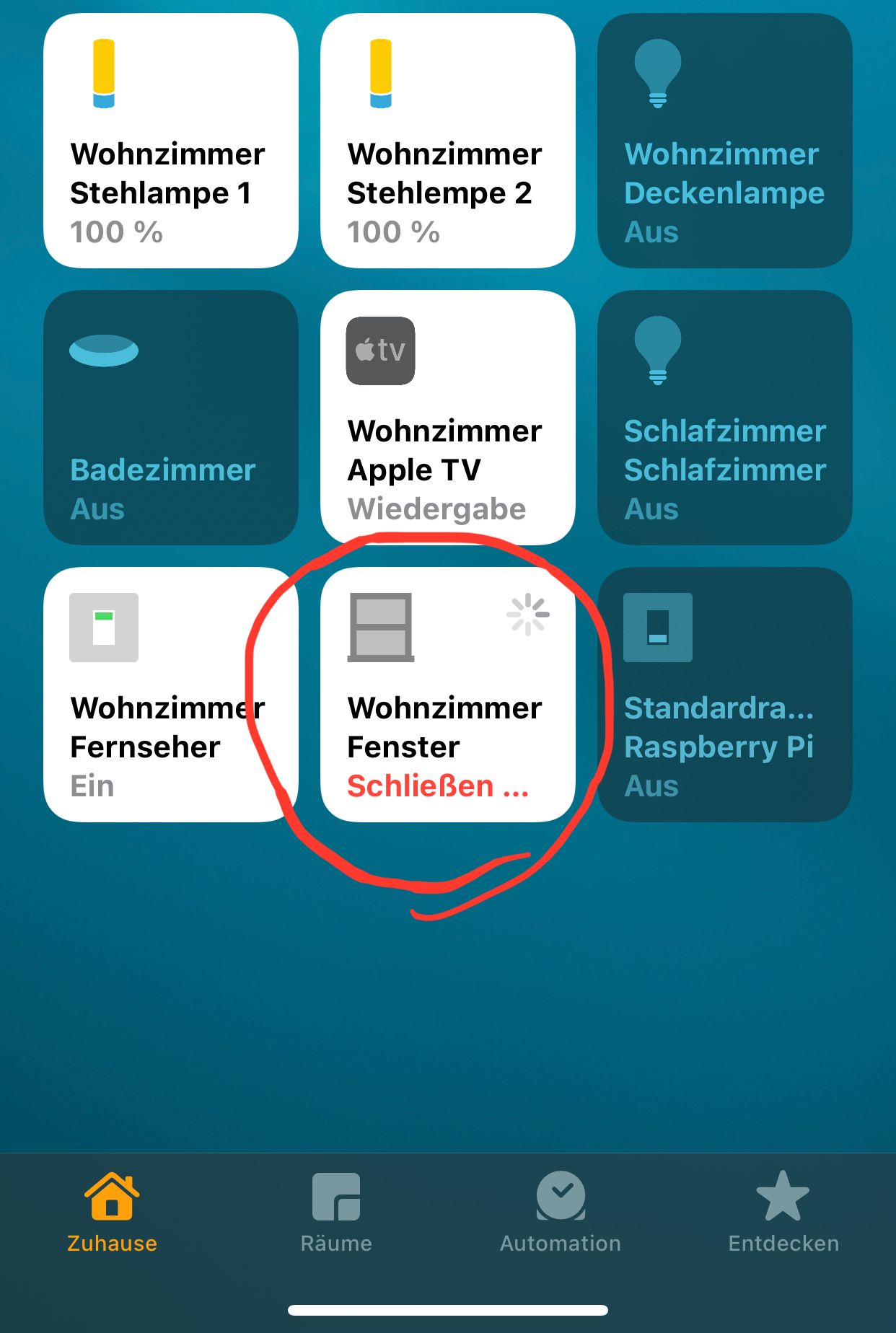This screenshot has width=896, height=1333.
Task: Toggle the Wohnzimmer Stehlampe 1 tile
Action: click(171, 141)
